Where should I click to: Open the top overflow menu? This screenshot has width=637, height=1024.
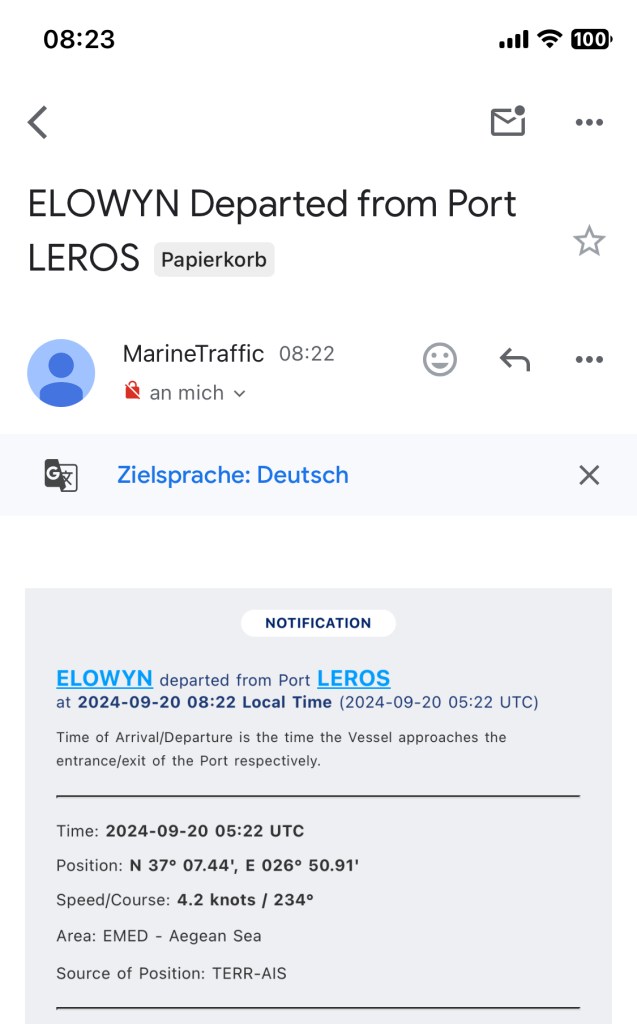point(589,122)
